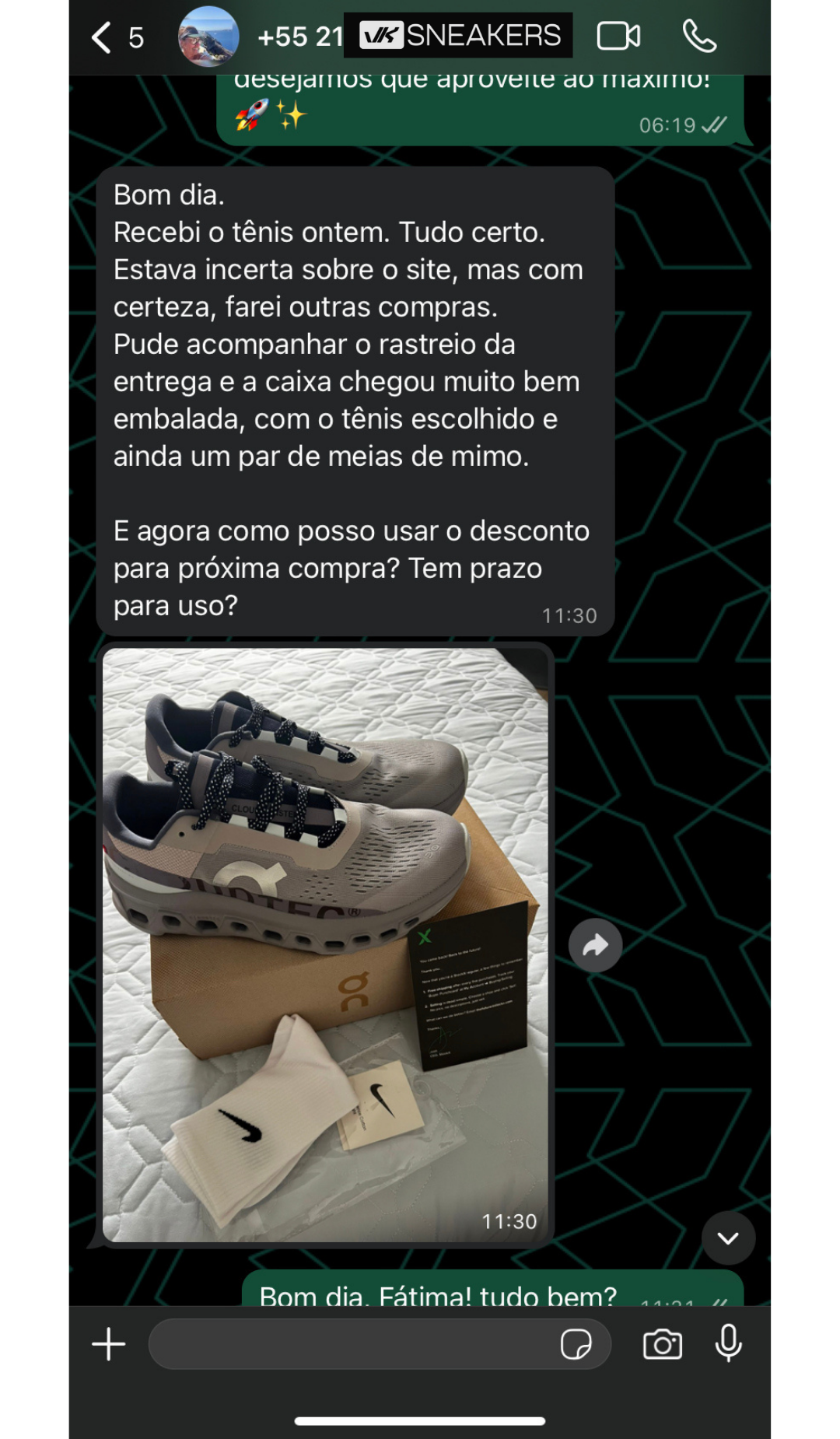
Task: Start a voice call
Action: (x=699, y=37)
